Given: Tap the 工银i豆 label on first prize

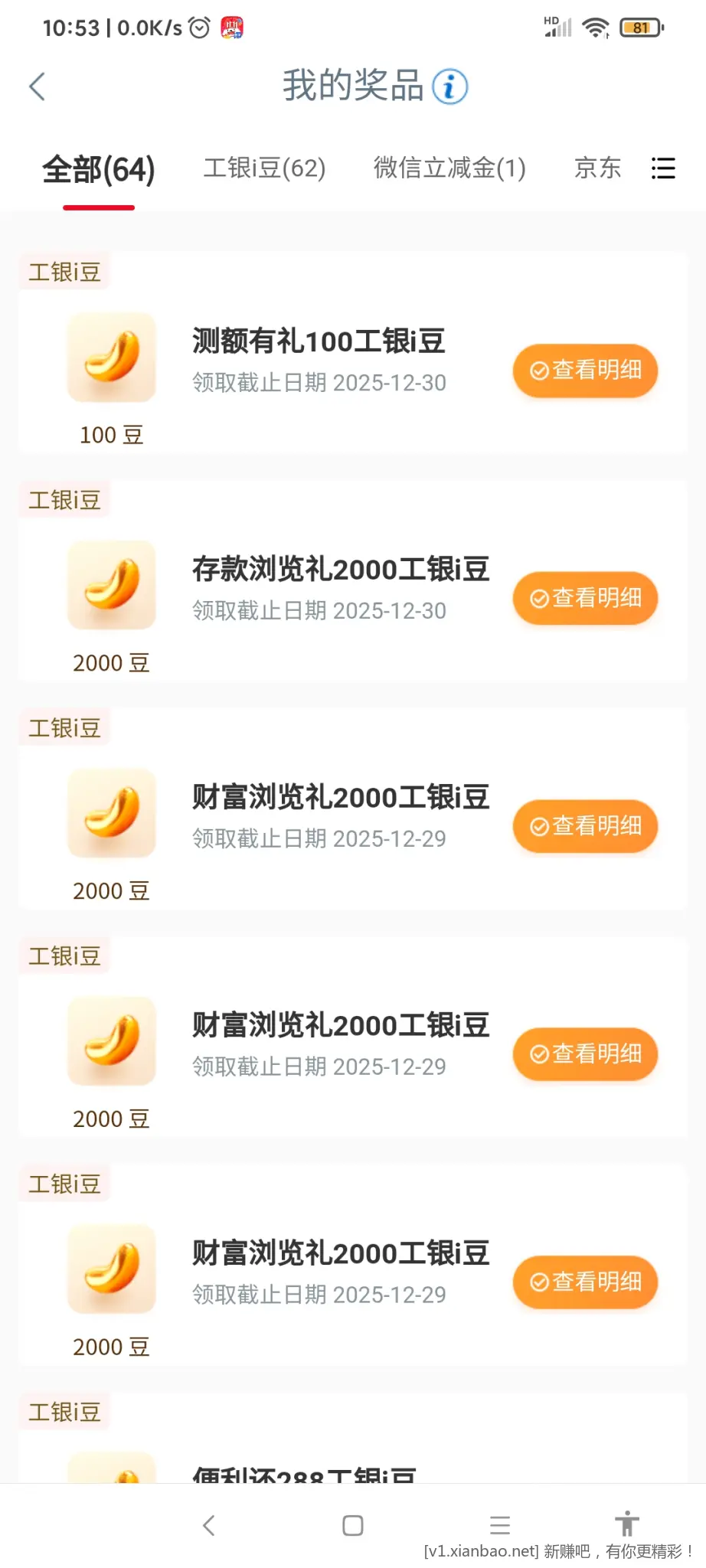Looking at the screenshot, I should click(64, 272).
